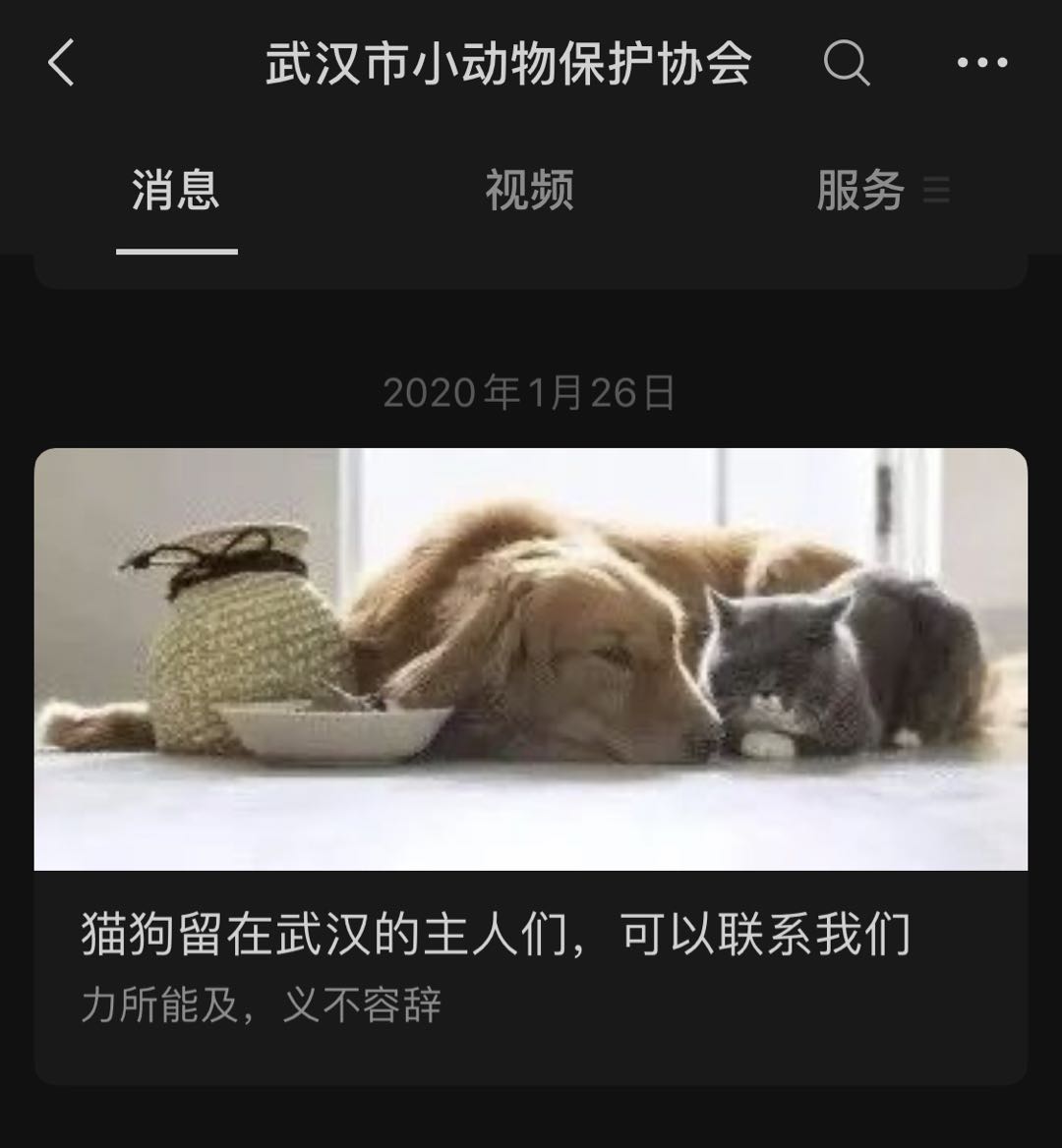
Task: Open search in 武汉市小动物保护协会
Action: coord(846,64)
